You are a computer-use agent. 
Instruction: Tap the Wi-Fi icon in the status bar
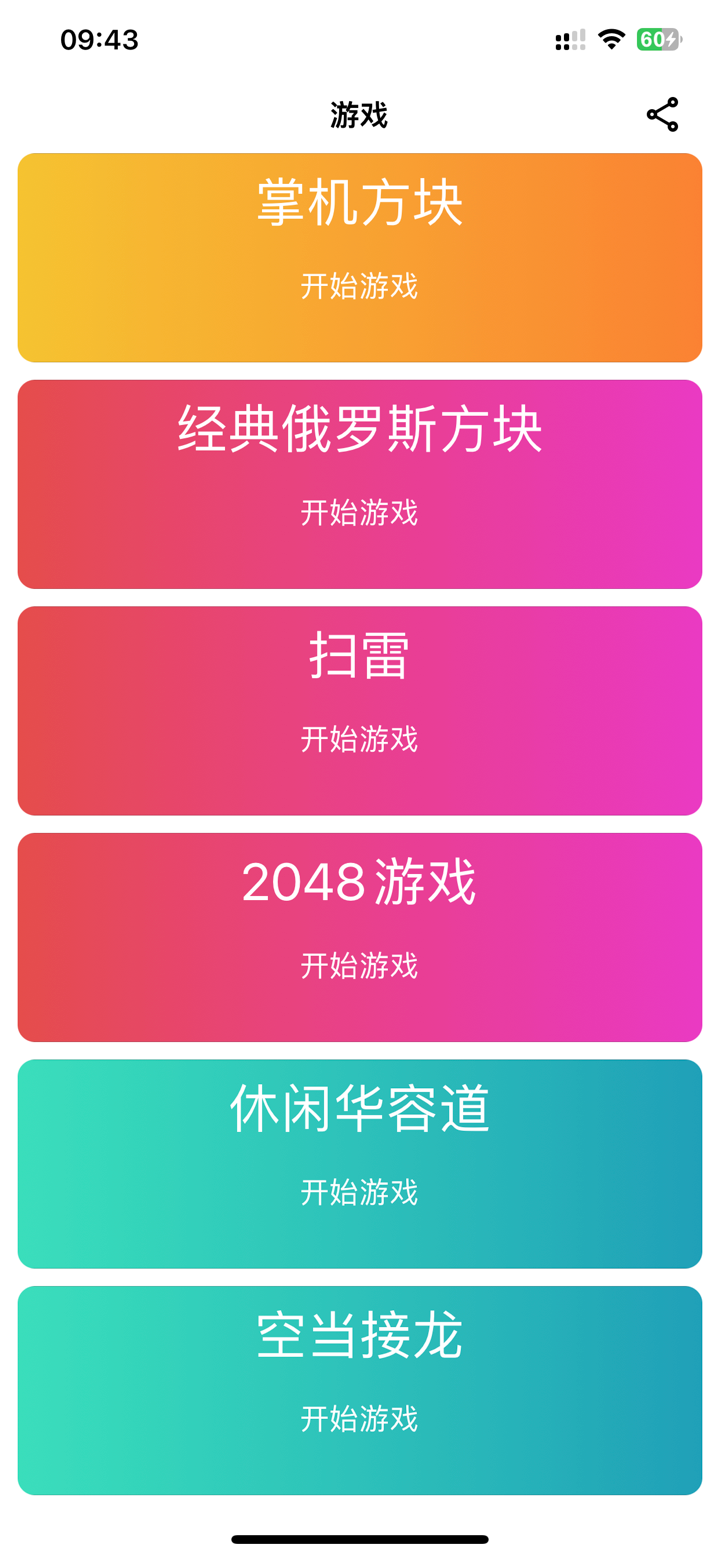pyautogui.click(x=612, y=39)
